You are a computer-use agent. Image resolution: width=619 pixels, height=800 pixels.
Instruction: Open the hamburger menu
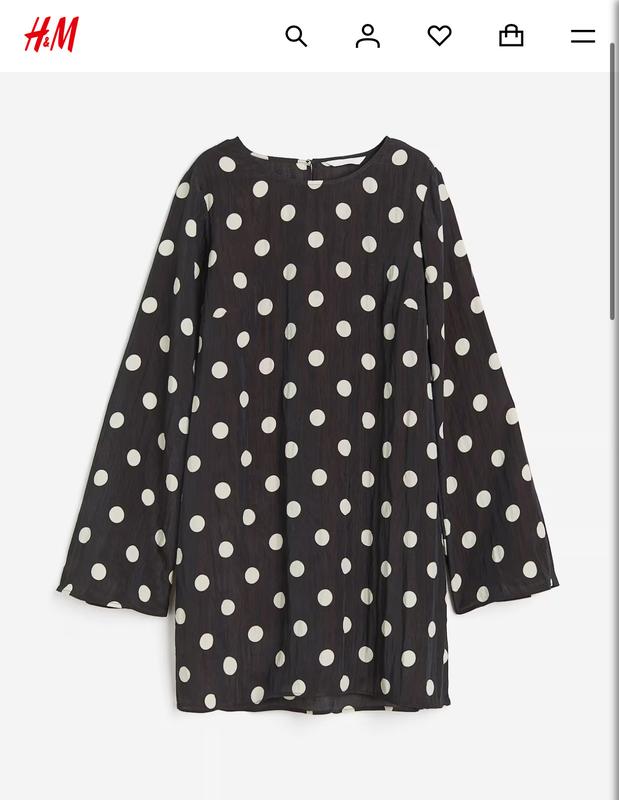583,36
